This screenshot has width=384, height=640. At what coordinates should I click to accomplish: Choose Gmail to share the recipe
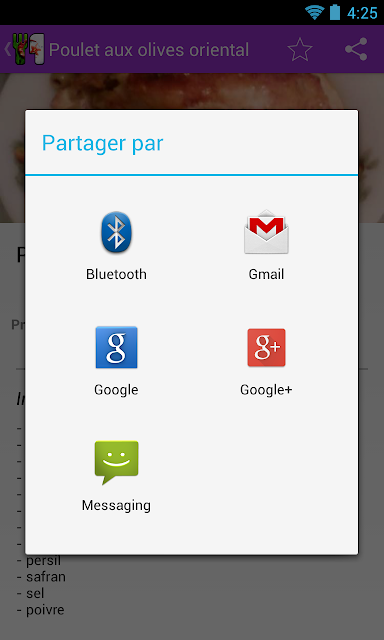click(x=266, y=245)
